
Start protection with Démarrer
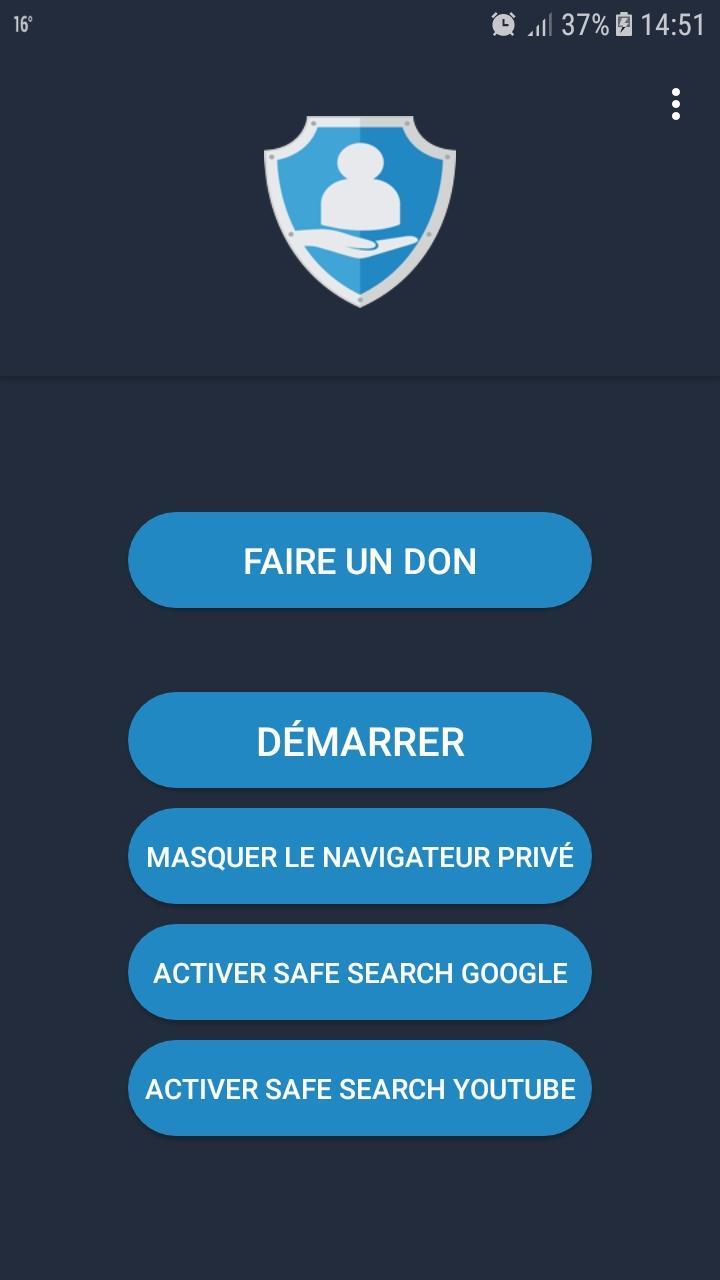[360, 740]
